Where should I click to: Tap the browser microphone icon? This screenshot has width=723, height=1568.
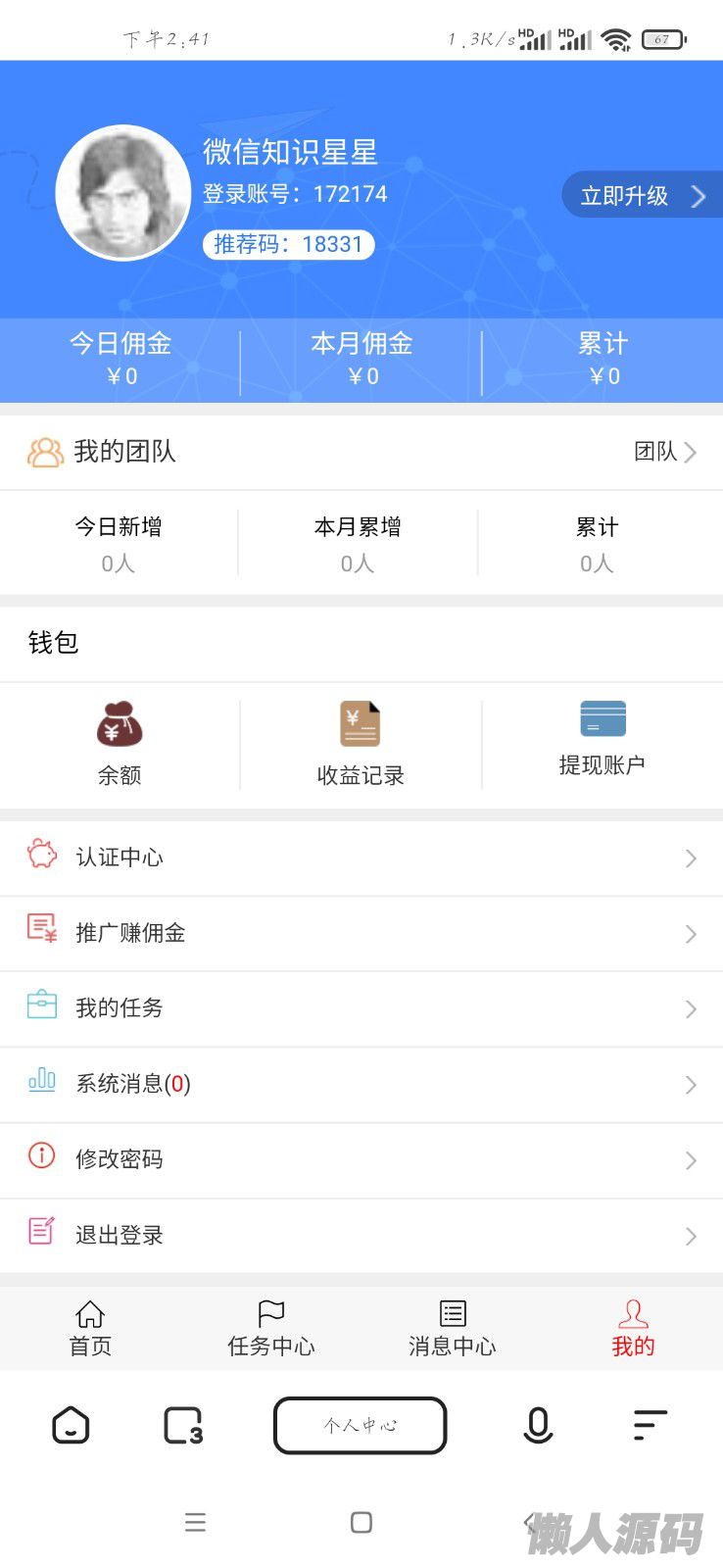[538, 1426]
